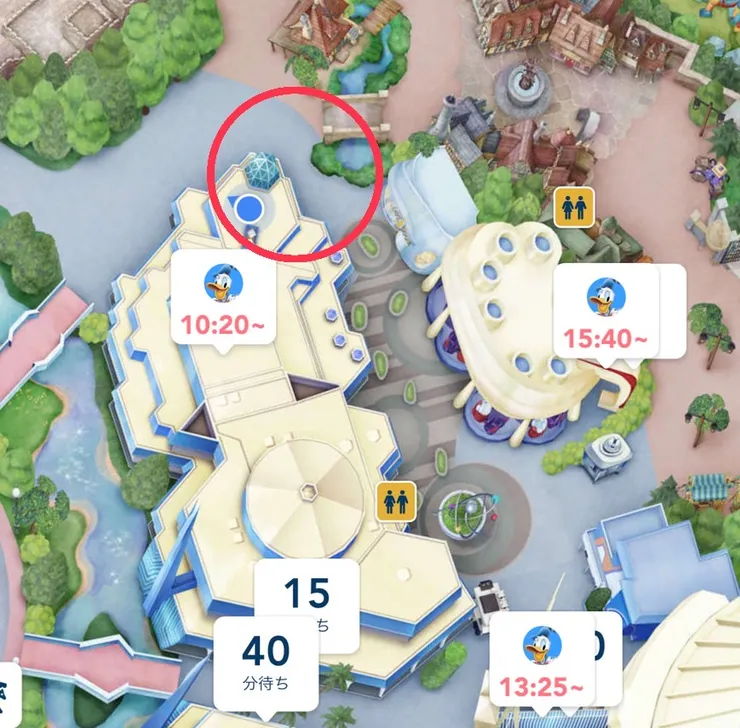Tap the restroom icon beside the round-roofed building
Image resolution: width=740 pixels, height=728 pixels.
pos(396,501)
